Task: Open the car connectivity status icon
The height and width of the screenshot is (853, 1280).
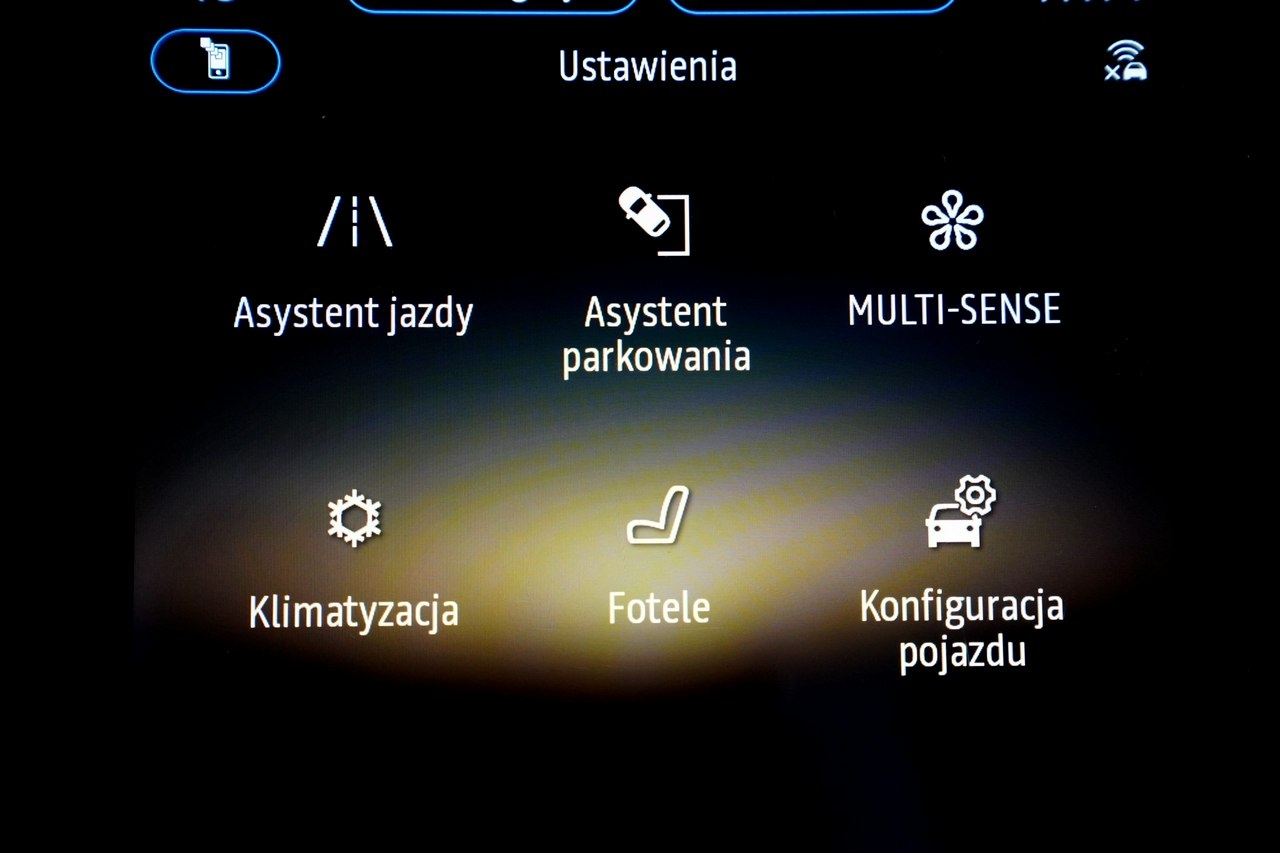Action: tap(1125, 62)
